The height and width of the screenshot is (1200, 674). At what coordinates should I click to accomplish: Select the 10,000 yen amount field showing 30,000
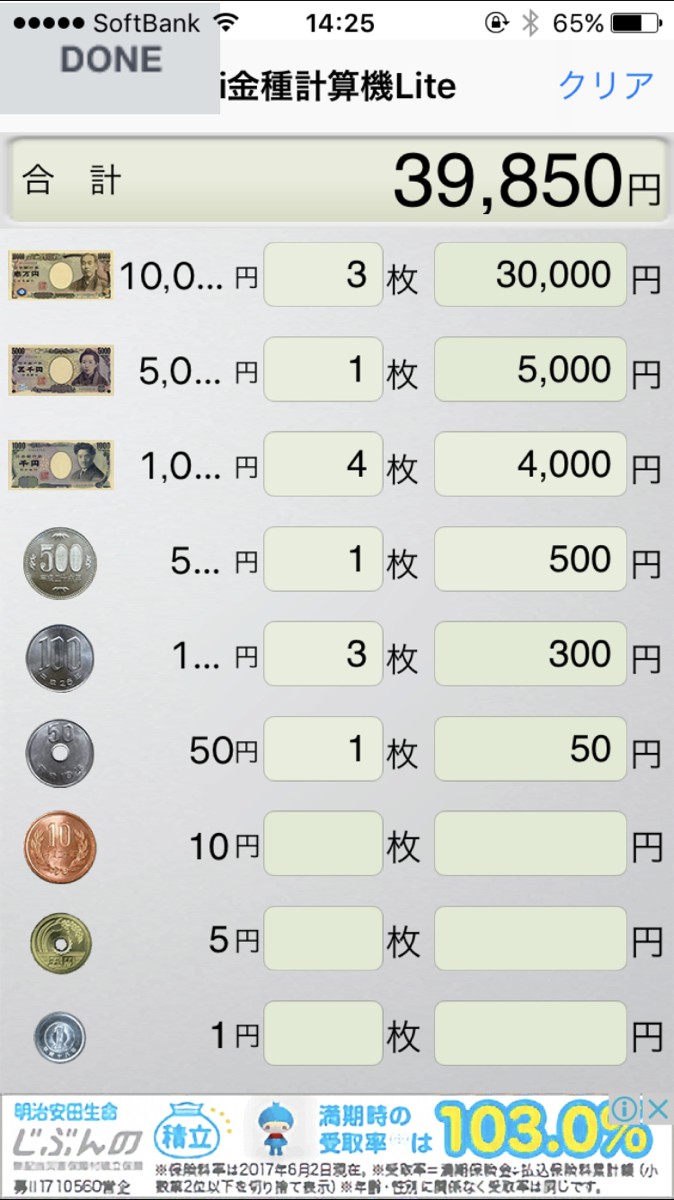tap(530, 275)
